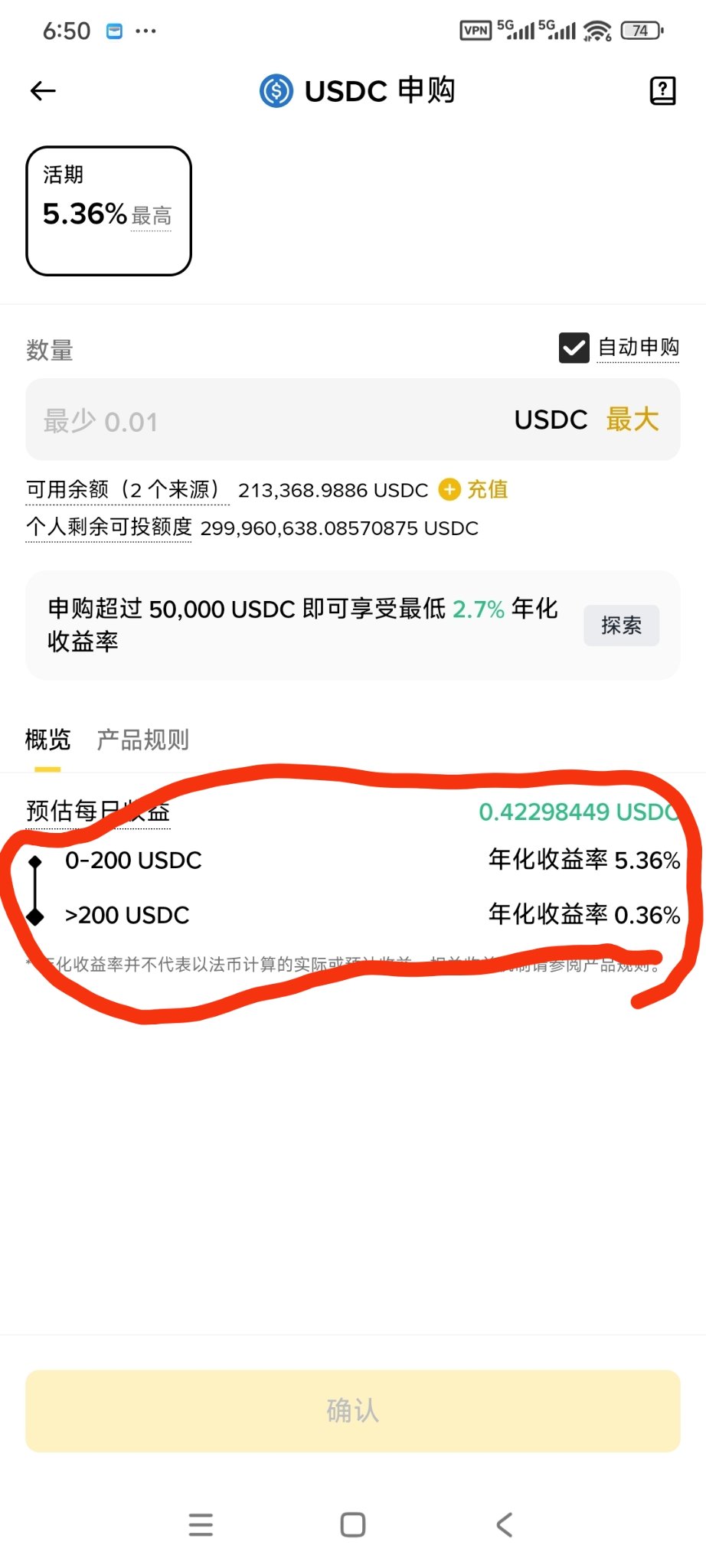Select the 活期 5.36% product card
Image resolution: width=706 pixels, height=1568 pixels.
coord(109,211)
